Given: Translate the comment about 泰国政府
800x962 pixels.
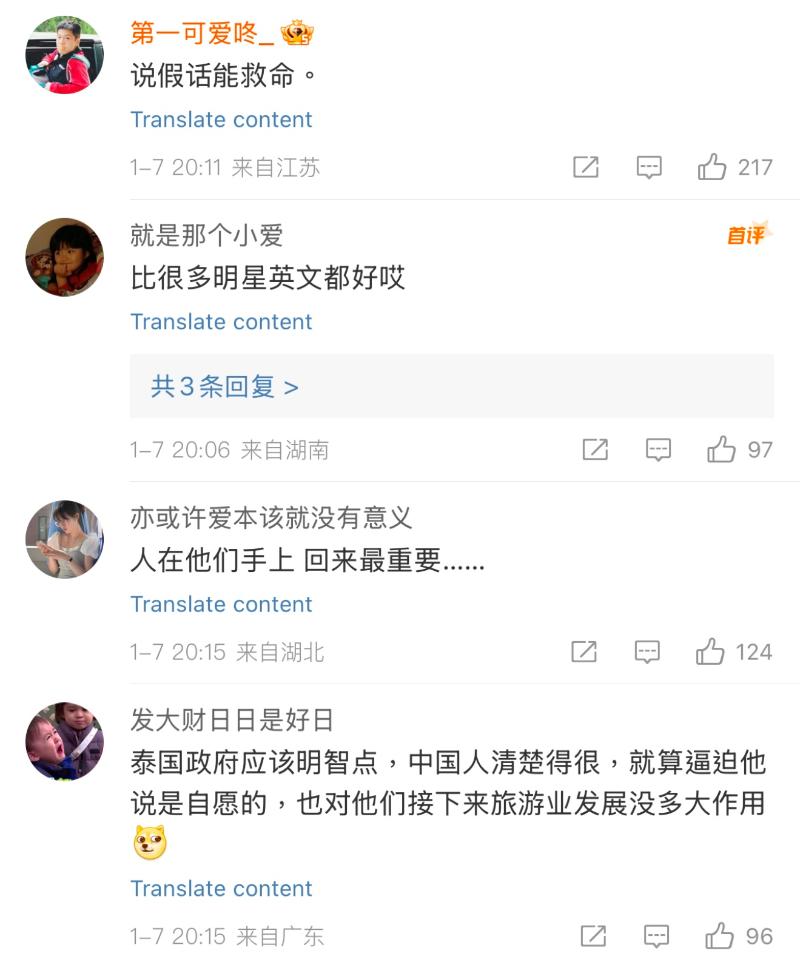Looking at the screenshot, I should pyautogui.click(x=221, y=889).
